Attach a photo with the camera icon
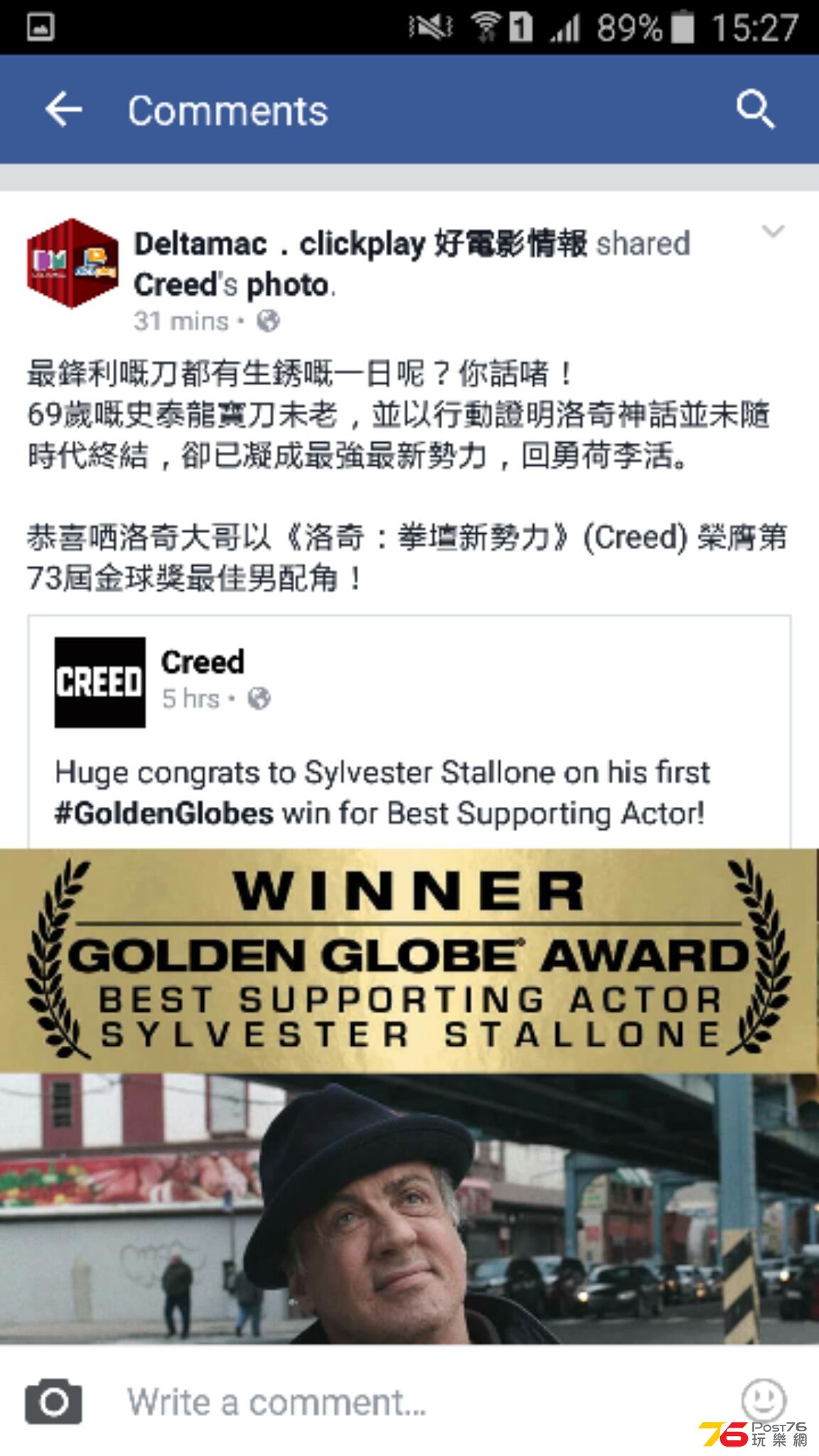819x1456 pixels. click(x=53, y=1402)
